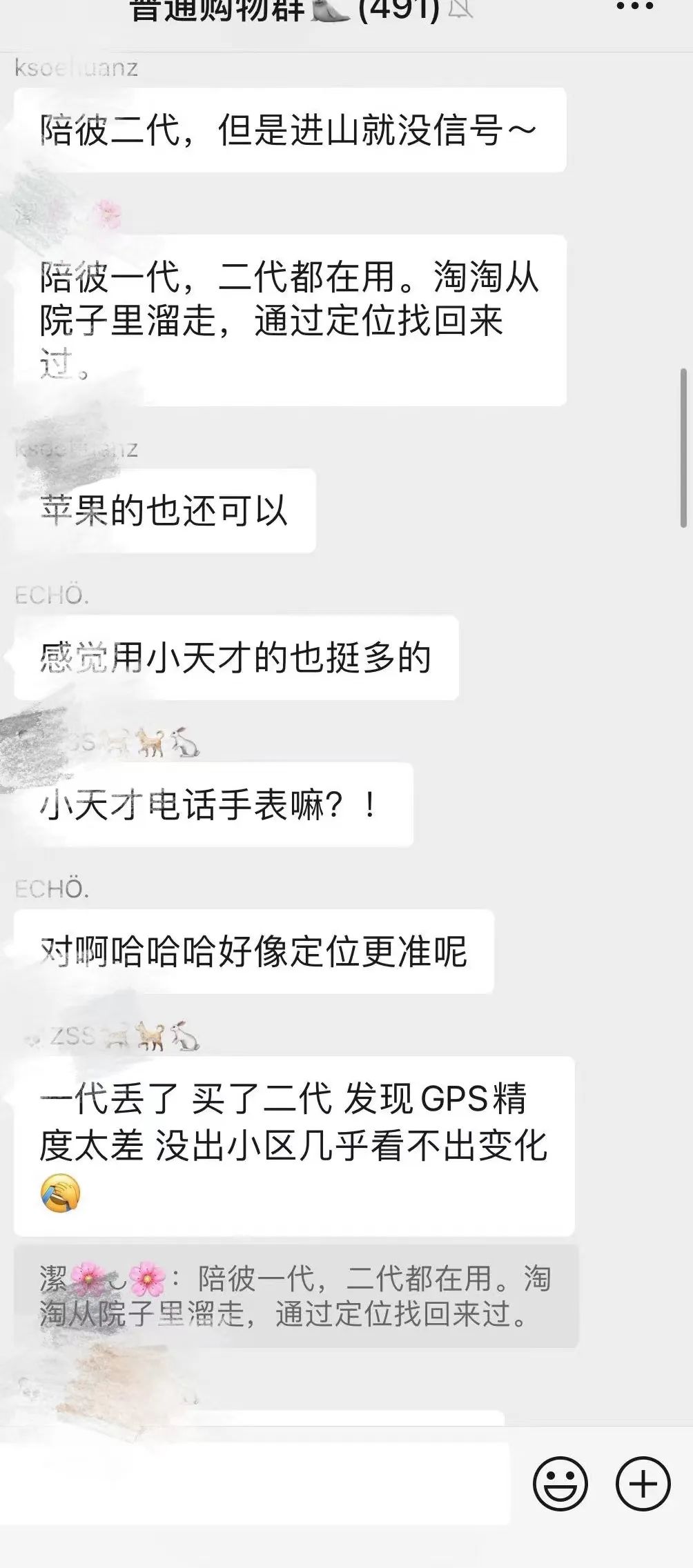
Task: Jump to the quoted 陪彼一代 message
Action: tap(296, 1296)
